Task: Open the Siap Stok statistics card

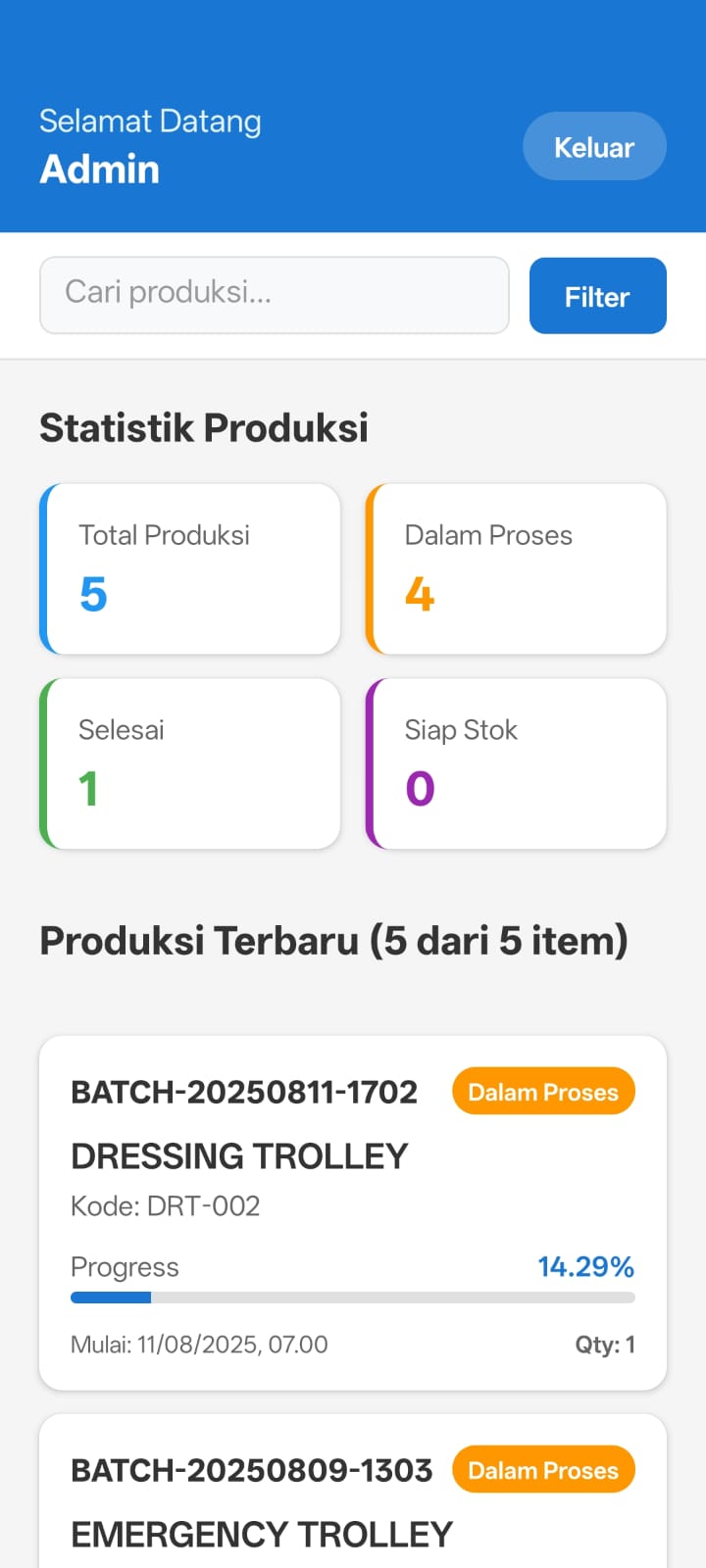Action: [x=516, y=762]
